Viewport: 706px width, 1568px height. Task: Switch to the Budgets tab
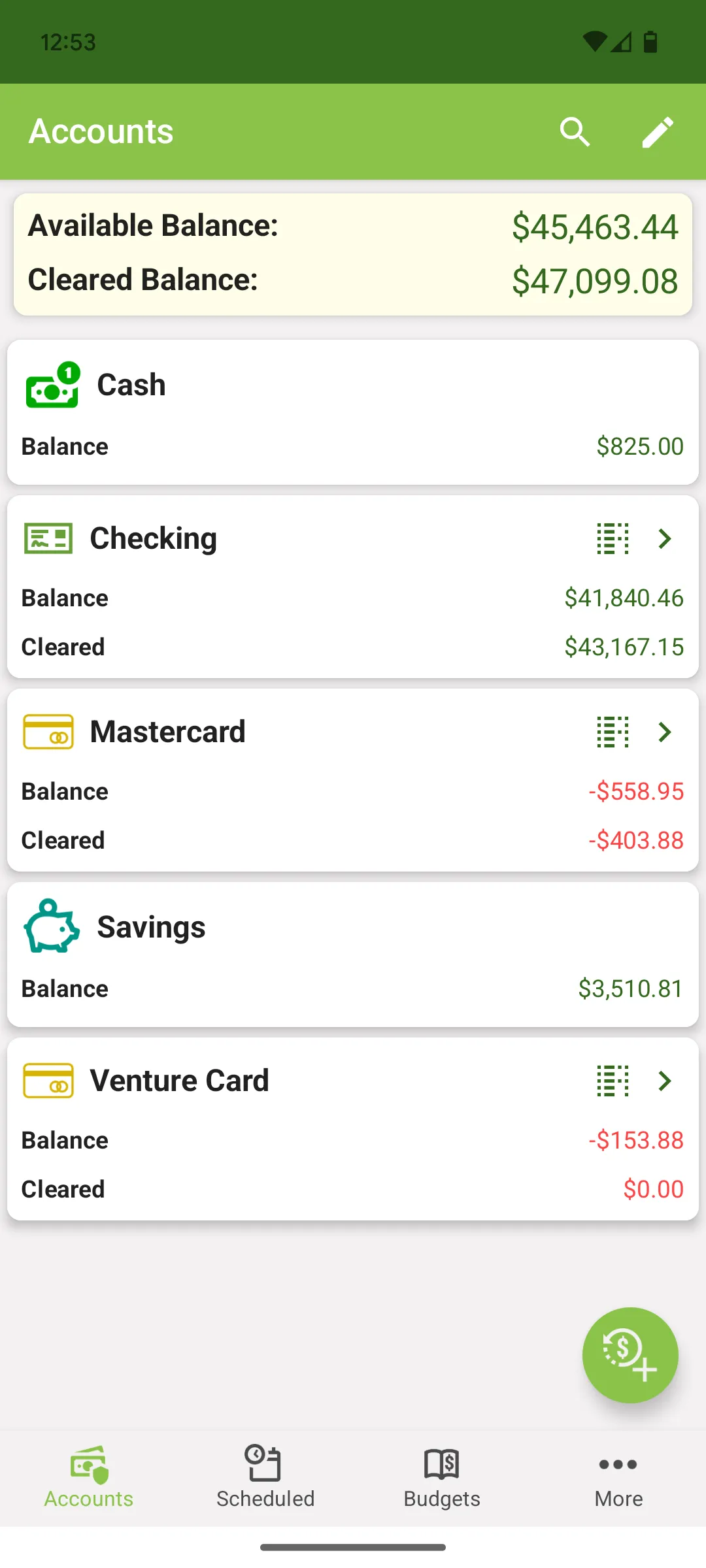[x=442, y=1478]
